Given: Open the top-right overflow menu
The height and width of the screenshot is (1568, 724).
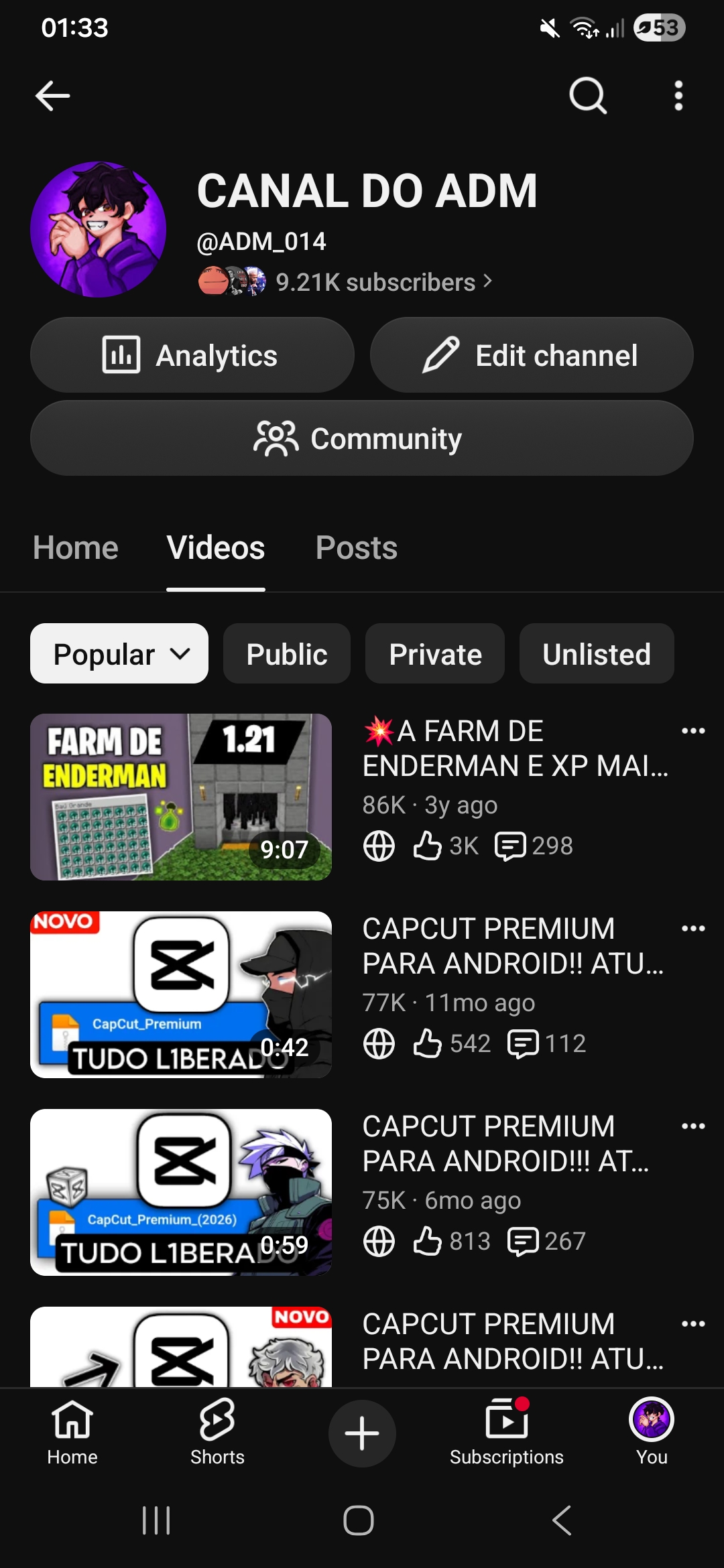Looking at the screenshot, I should point(678,96).
